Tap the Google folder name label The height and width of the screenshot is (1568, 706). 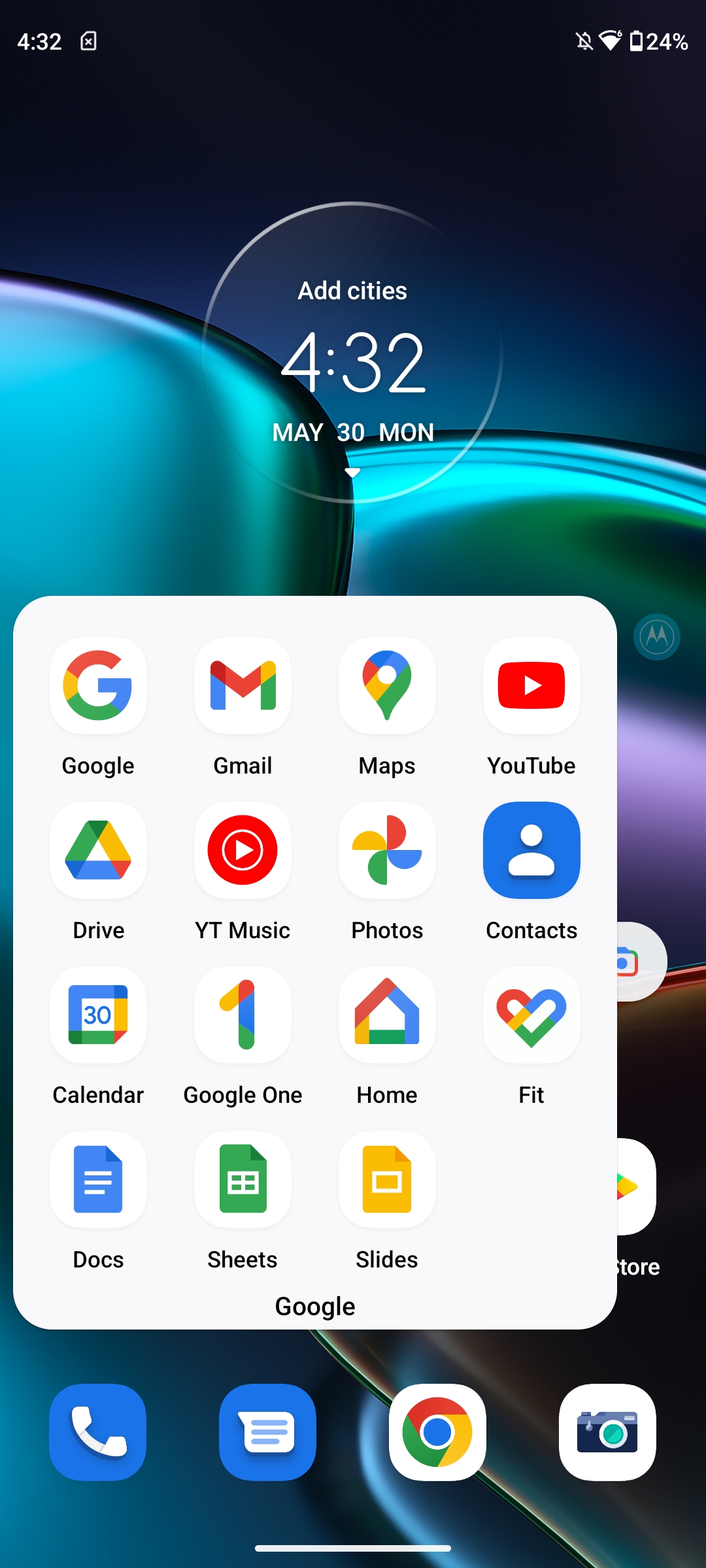(x=315, y=1307)
